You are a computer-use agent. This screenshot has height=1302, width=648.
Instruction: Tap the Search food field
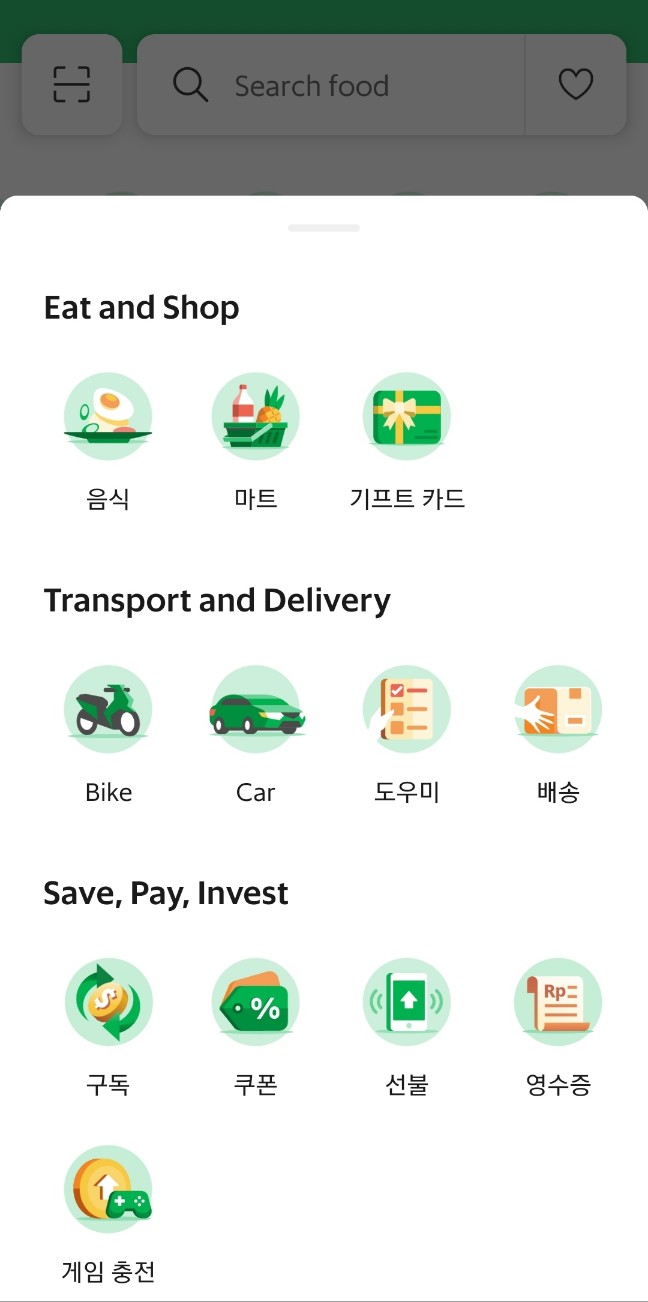[330, 86]
